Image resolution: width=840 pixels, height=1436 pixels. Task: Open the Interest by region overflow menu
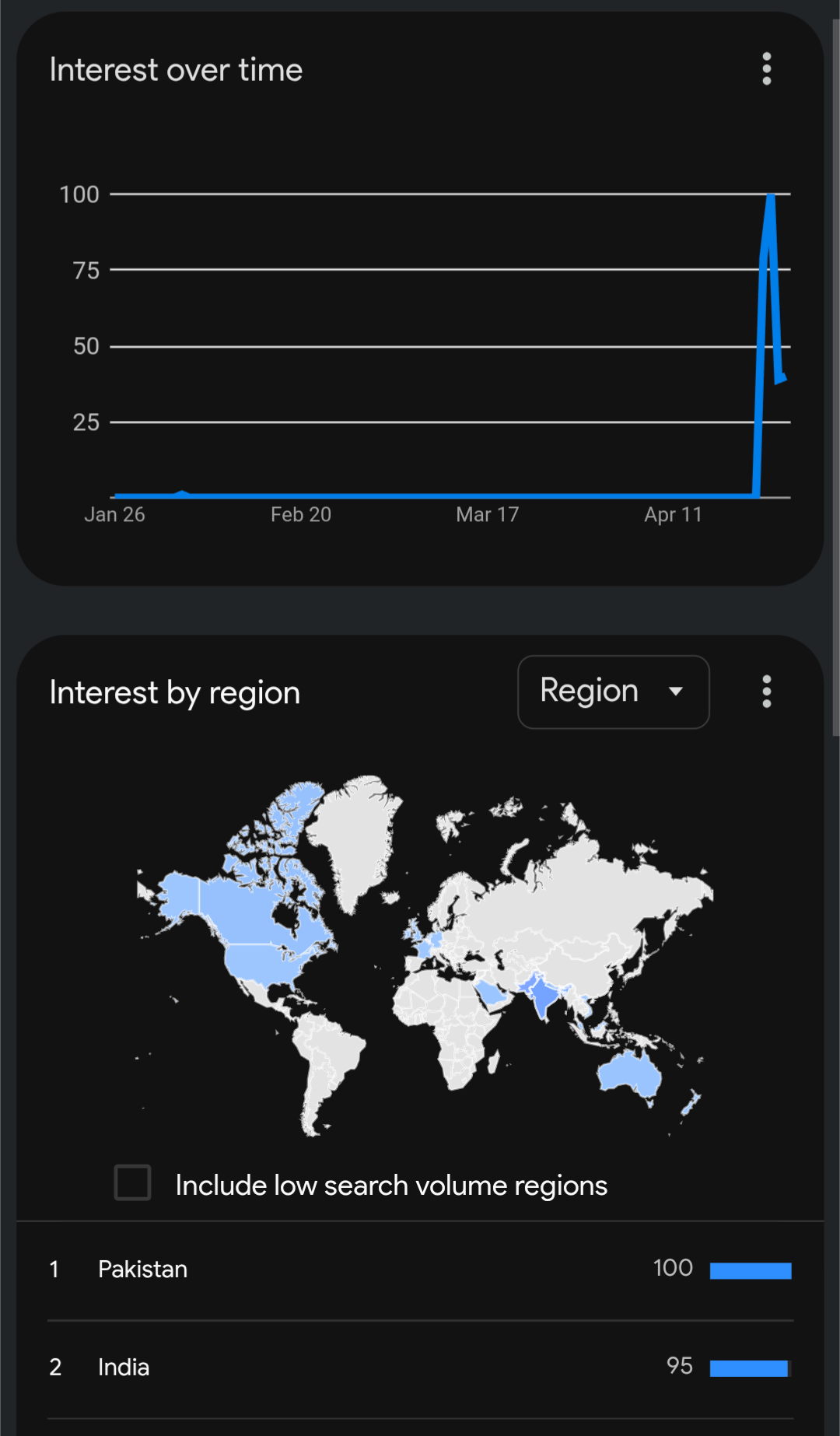tap(767, 692)
